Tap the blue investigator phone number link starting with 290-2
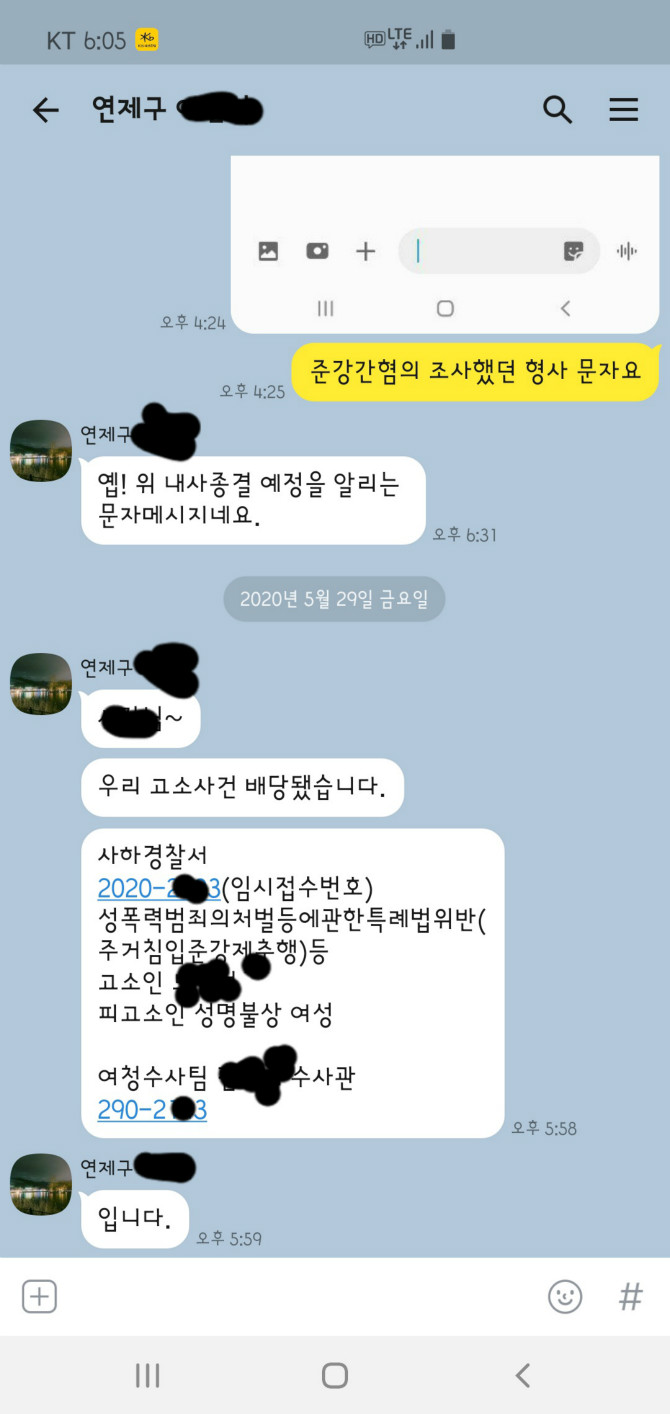The width and height of the screenshot is (670, 1414). 152,1109
